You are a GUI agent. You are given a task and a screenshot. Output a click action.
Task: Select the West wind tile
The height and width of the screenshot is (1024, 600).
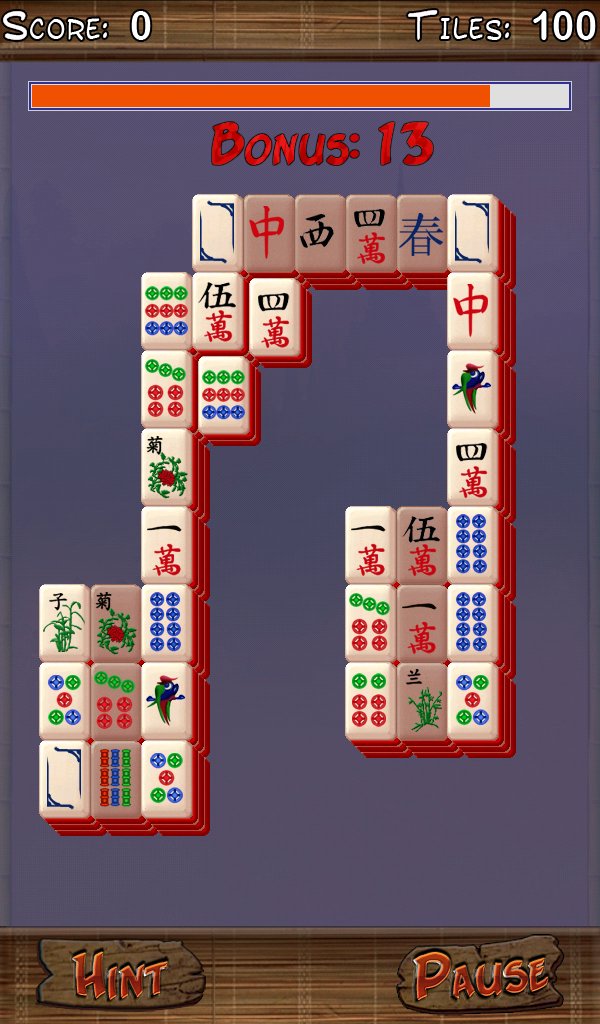[320, 232]
